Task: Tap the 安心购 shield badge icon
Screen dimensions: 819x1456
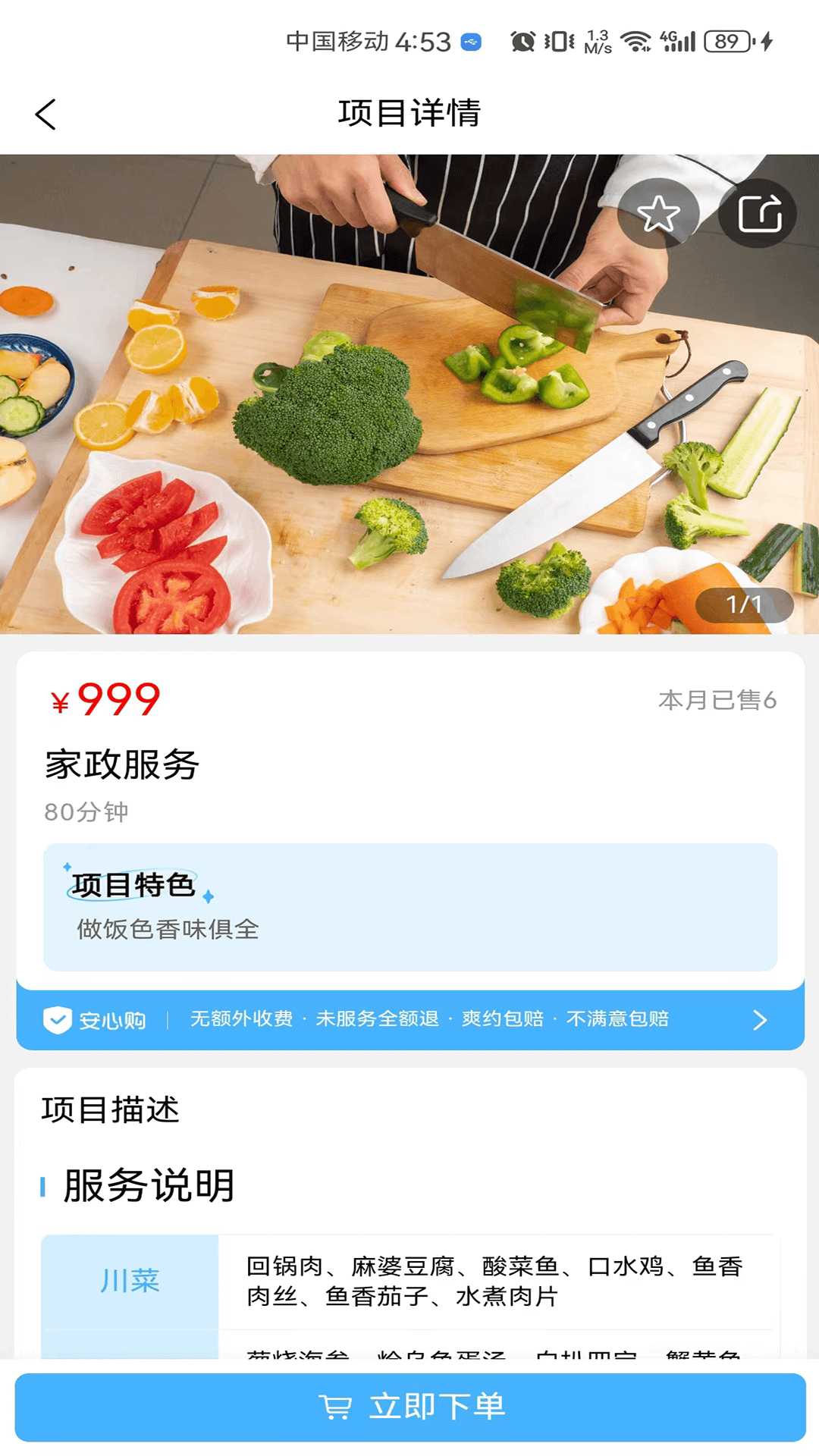Action: [58, 1020]
